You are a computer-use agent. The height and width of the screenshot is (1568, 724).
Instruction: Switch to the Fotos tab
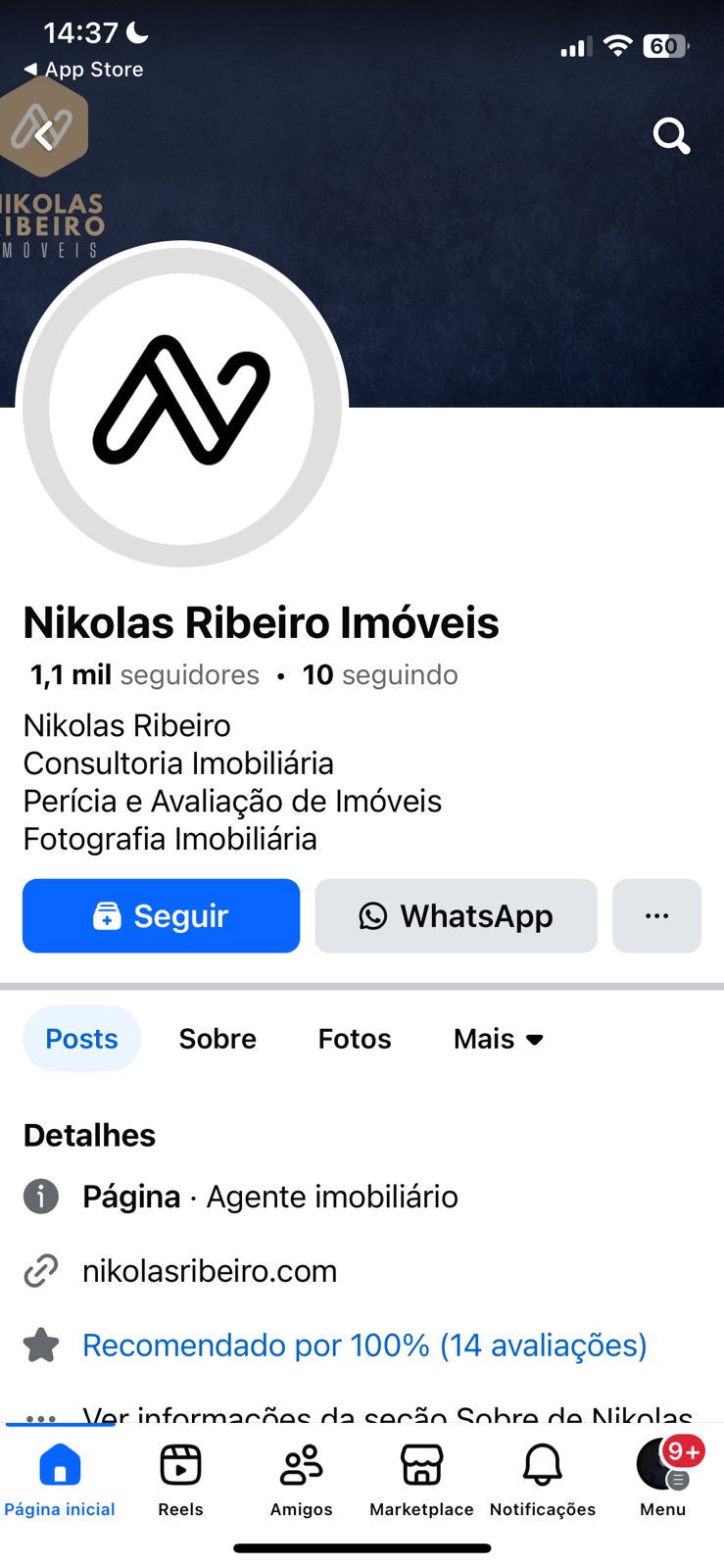point(355,1039)
